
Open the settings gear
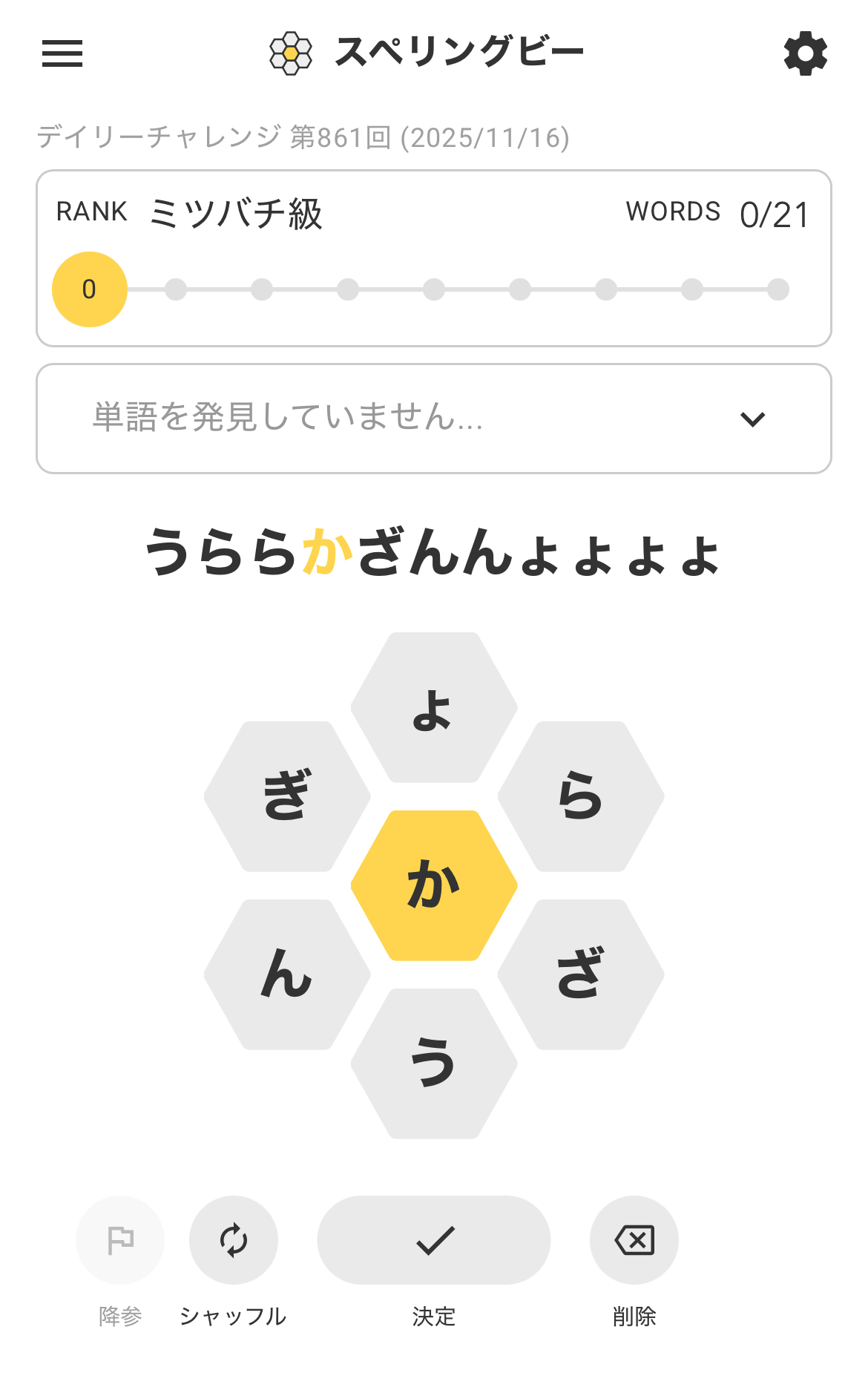click(805, 53)
